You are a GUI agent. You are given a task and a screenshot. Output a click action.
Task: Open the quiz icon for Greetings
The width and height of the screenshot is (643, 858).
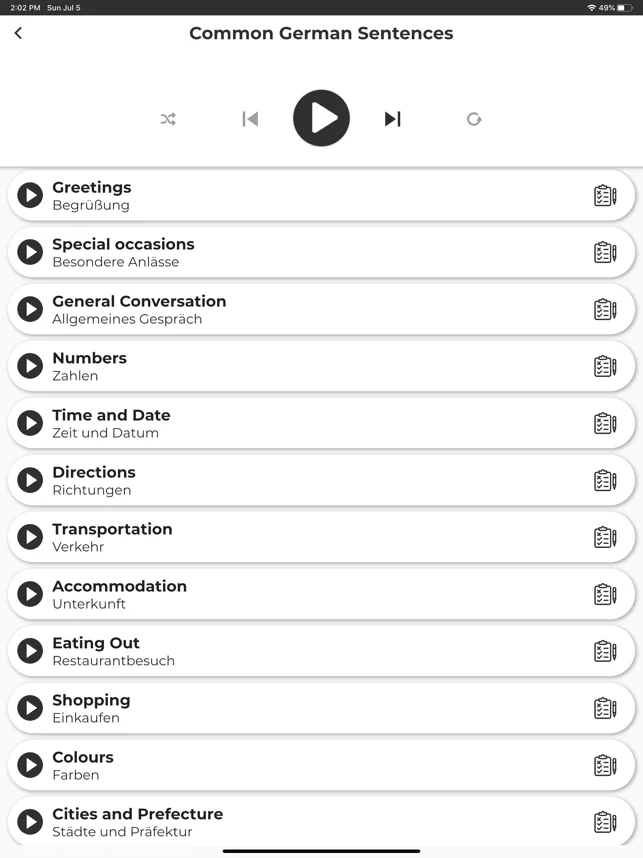coord(605,195)
